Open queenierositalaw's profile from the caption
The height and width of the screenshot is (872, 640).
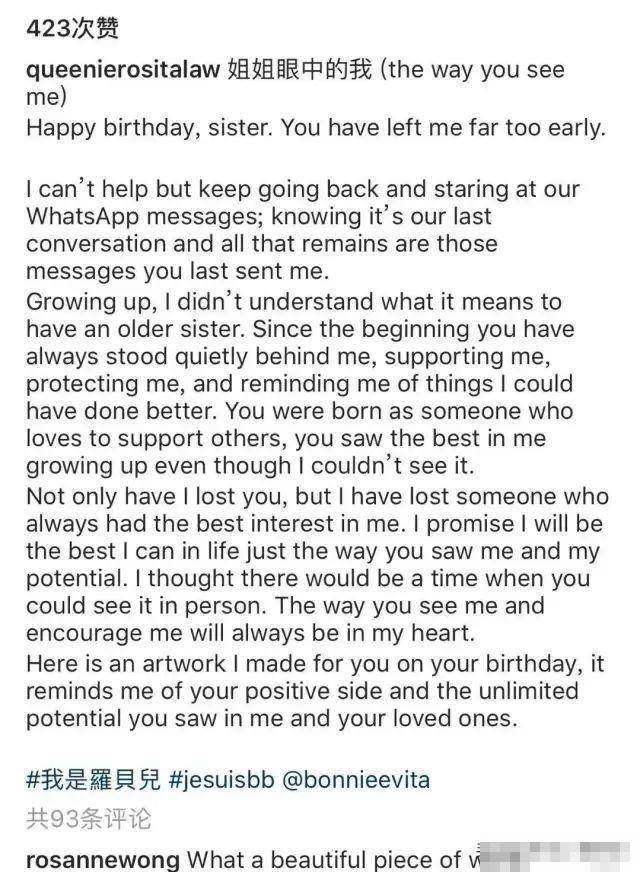126,71
